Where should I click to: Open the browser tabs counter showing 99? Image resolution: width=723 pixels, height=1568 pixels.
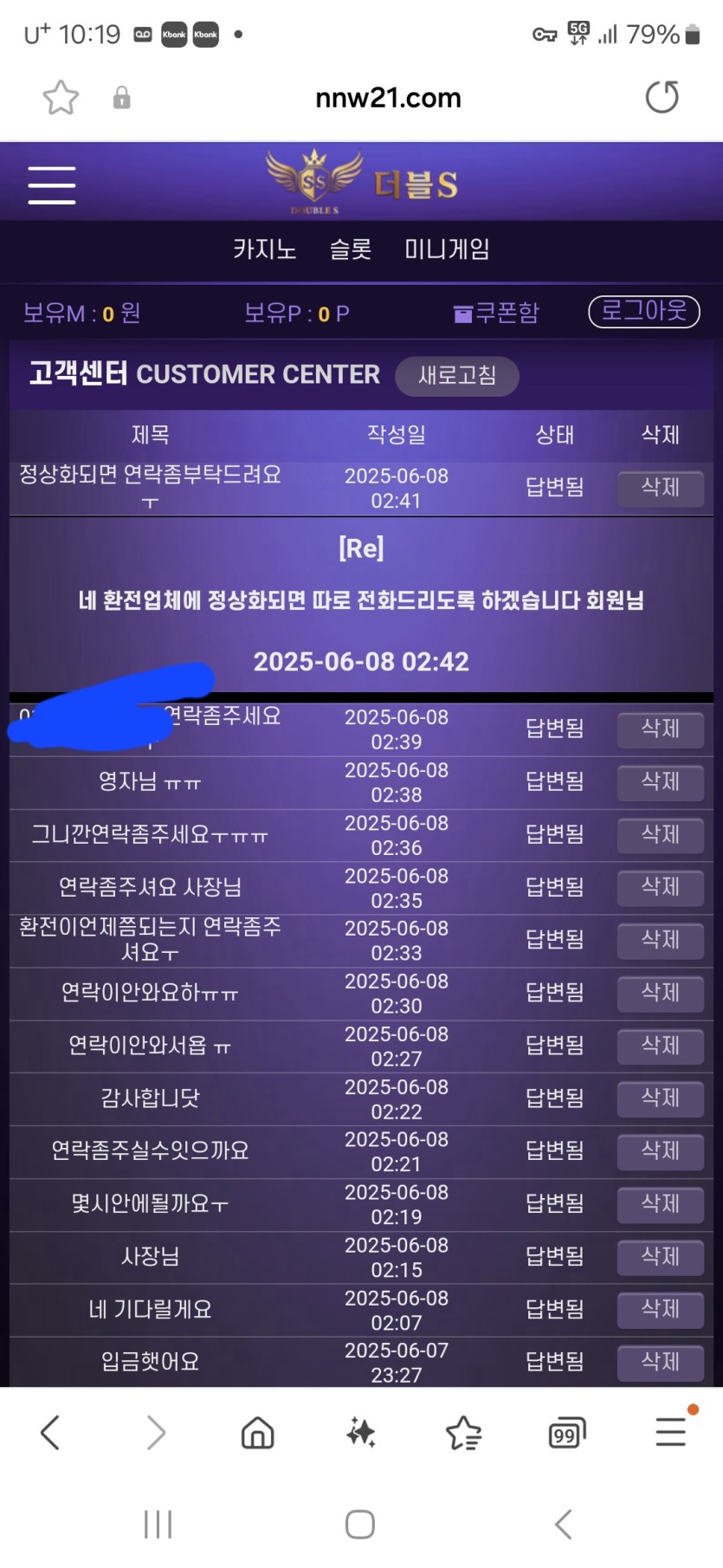tap(567, 1434)
